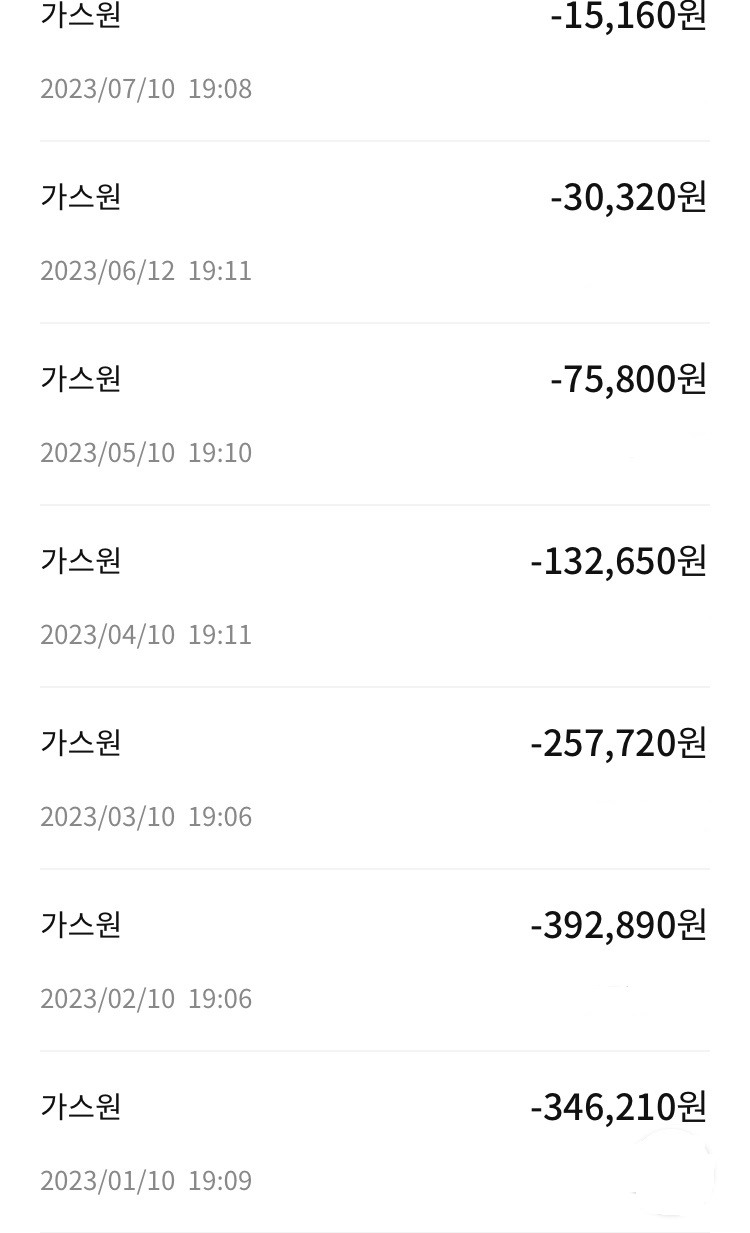
Task: Click the -346,210원 amount at bottom
Action: pos(618,1107)
